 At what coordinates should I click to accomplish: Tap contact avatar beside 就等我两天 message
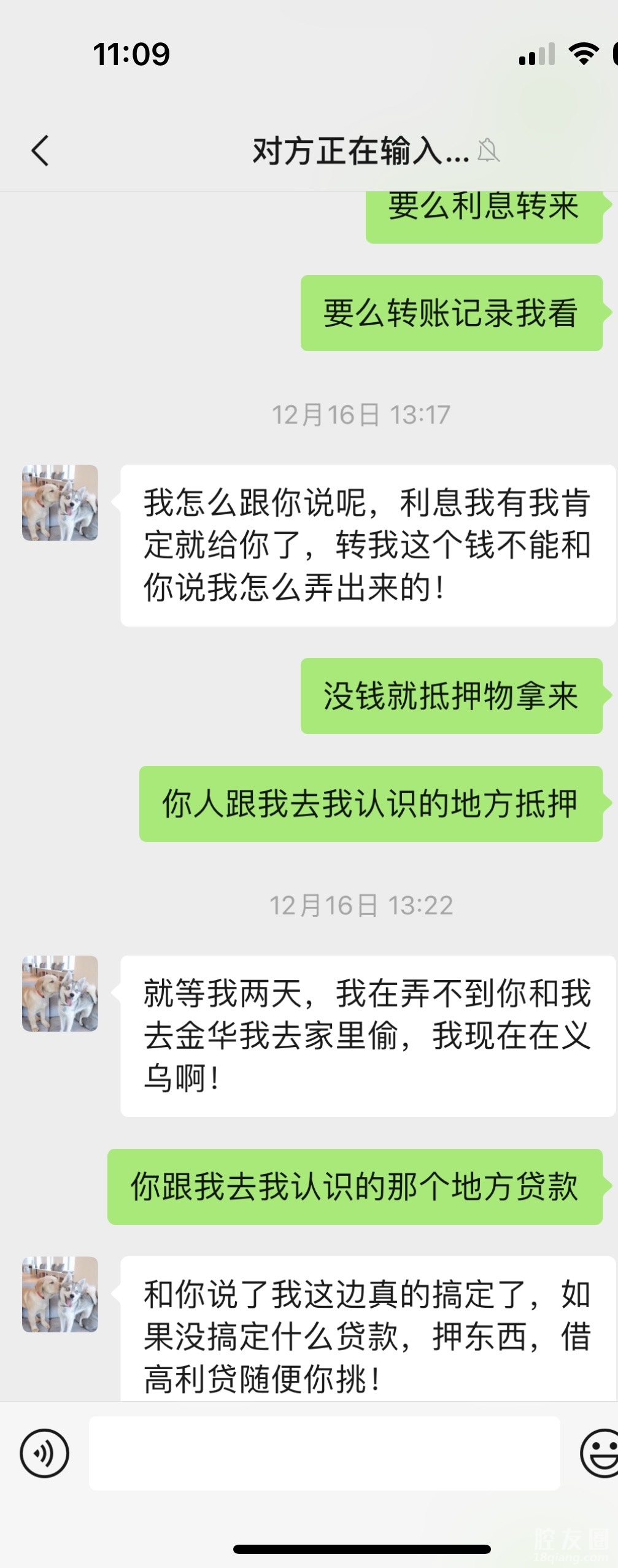point(60,993)
